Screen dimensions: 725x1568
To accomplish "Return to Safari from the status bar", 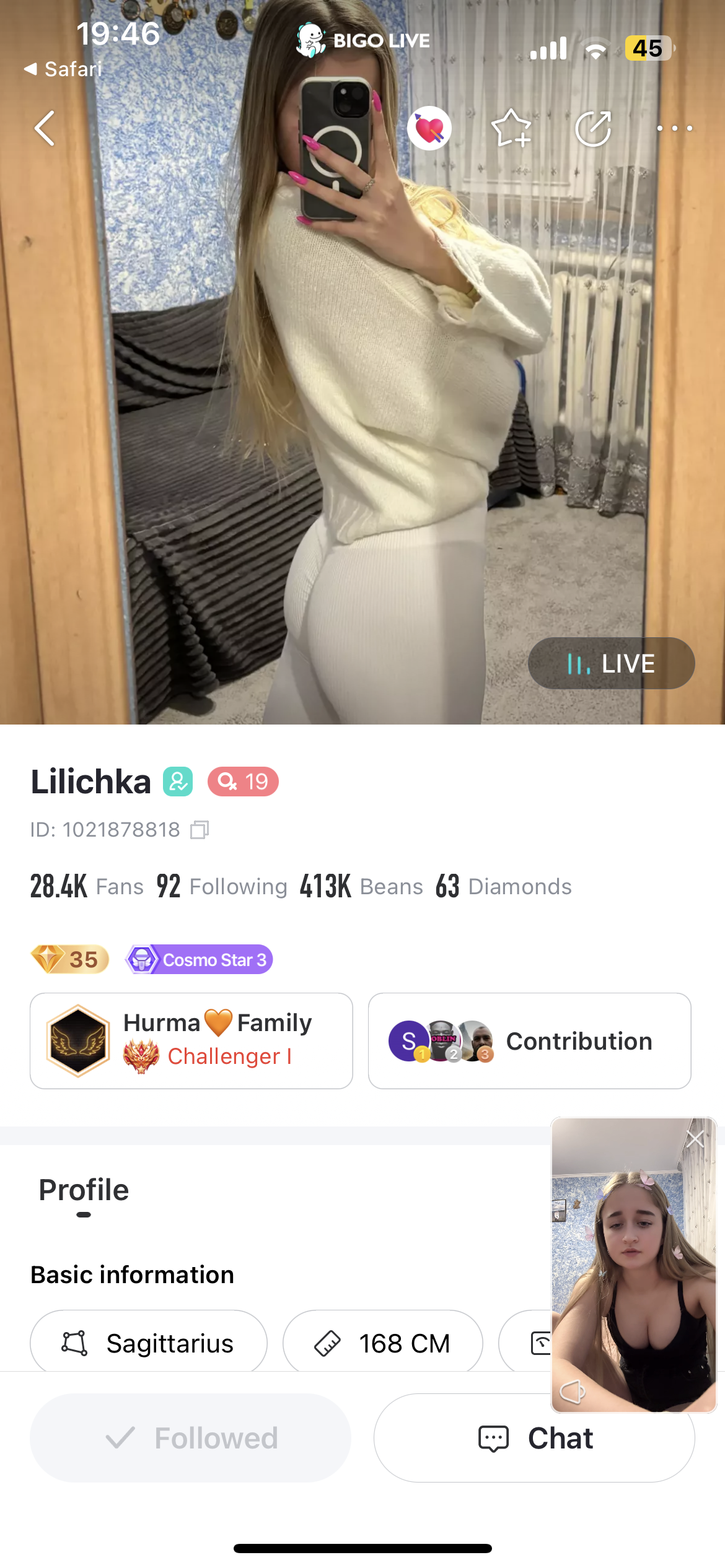I will (63, 69).
